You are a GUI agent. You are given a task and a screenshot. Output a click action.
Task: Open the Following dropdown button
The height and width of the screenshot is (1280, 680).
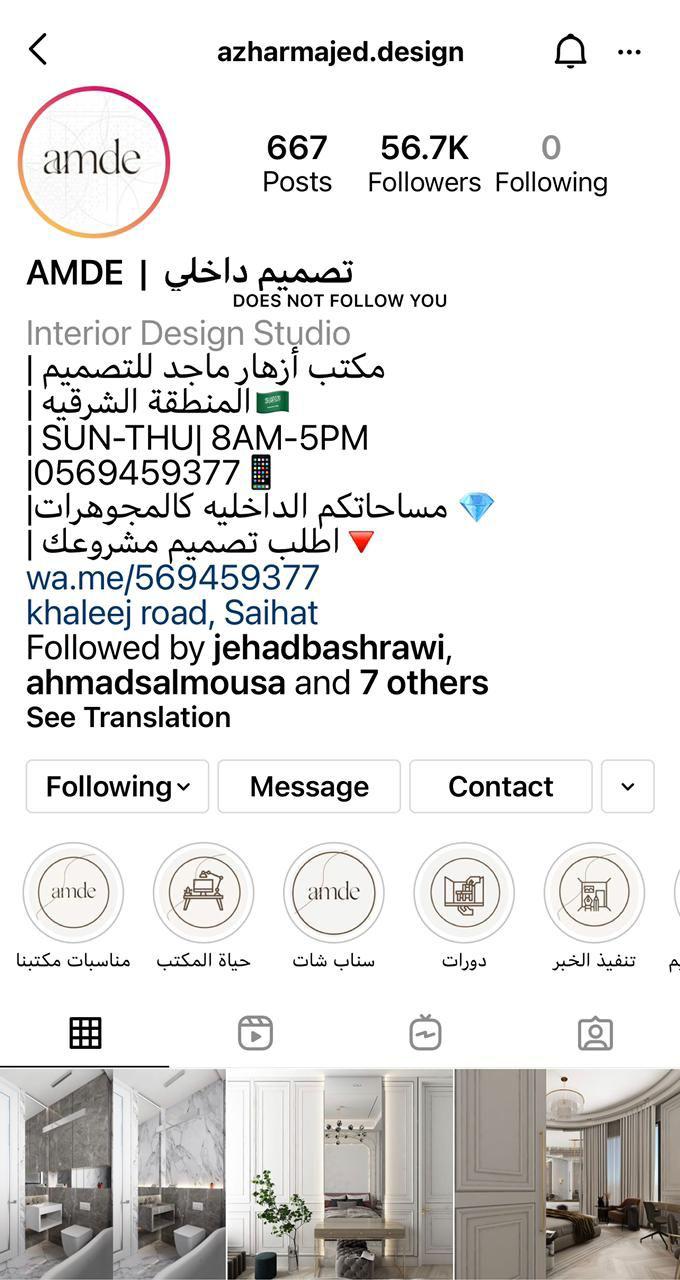point(117,786)
